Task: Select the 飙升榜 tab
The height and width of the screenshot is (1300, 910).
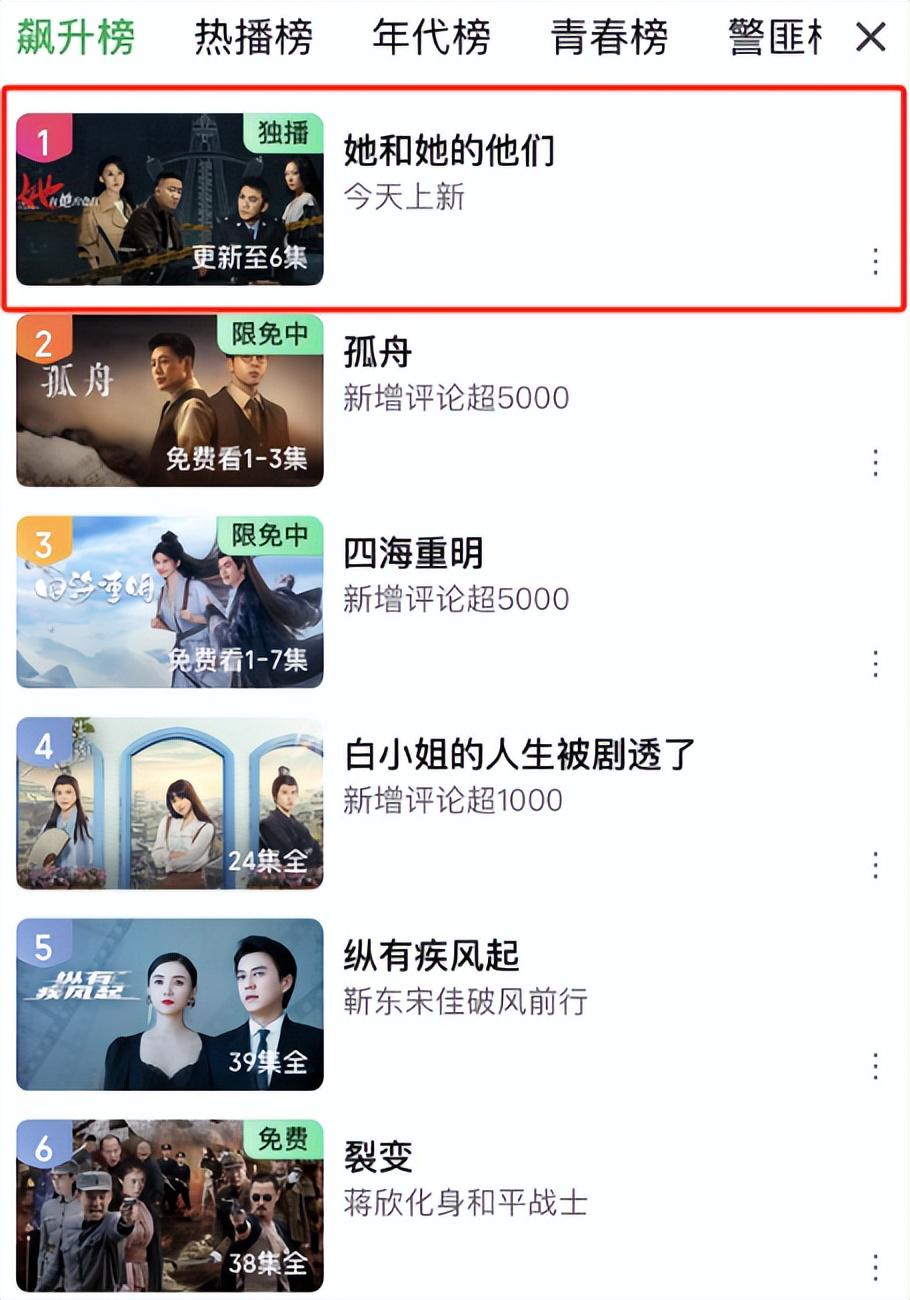Action: coord(75,38)
